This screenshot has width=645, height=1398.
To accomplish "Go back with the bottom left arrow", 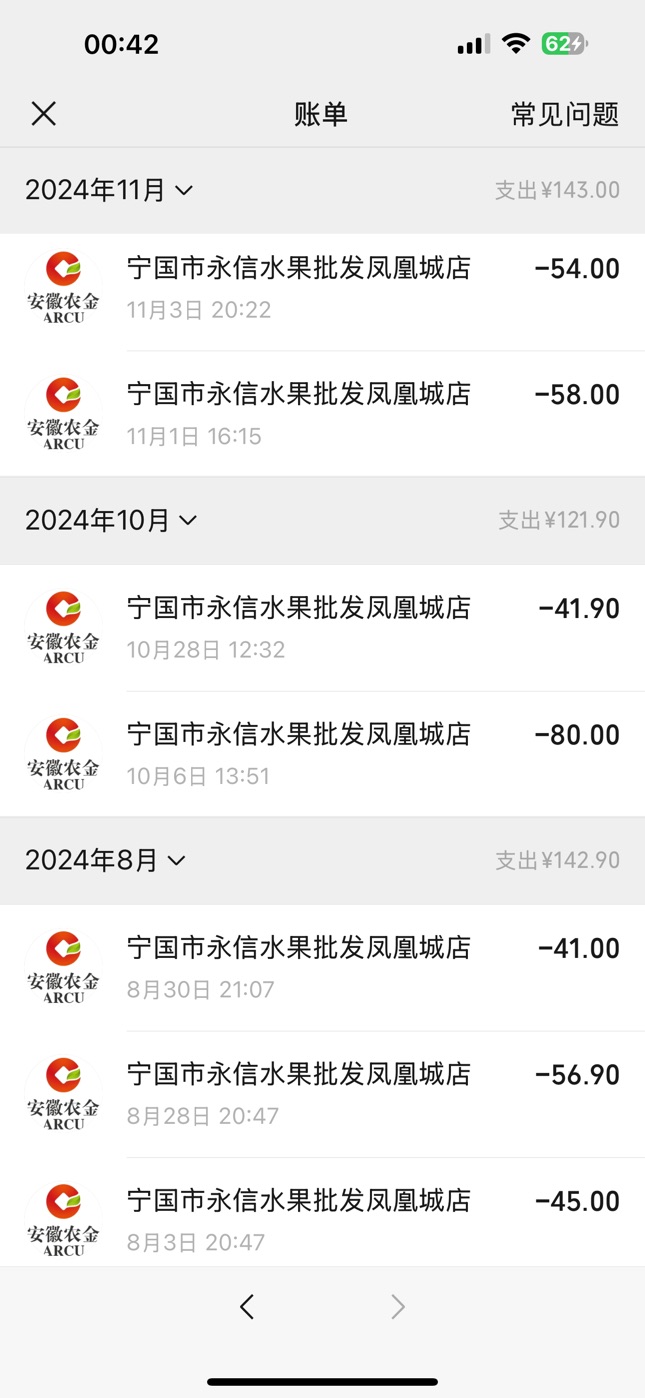I will (x=247, y=1306).
